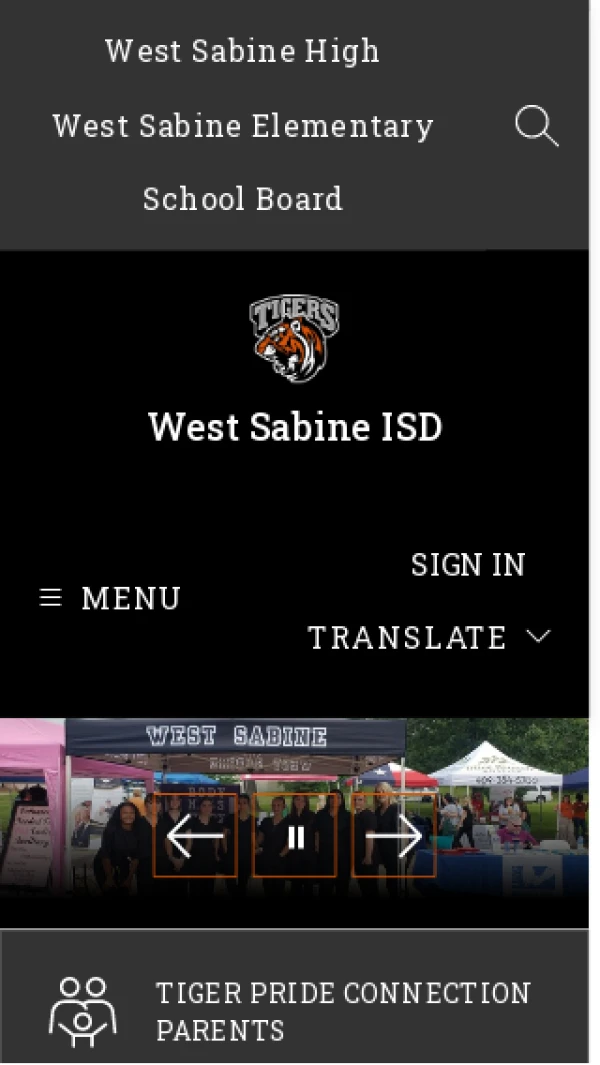Pause the photo slideshow
The image size is (600, 1065).
[295, 837]
